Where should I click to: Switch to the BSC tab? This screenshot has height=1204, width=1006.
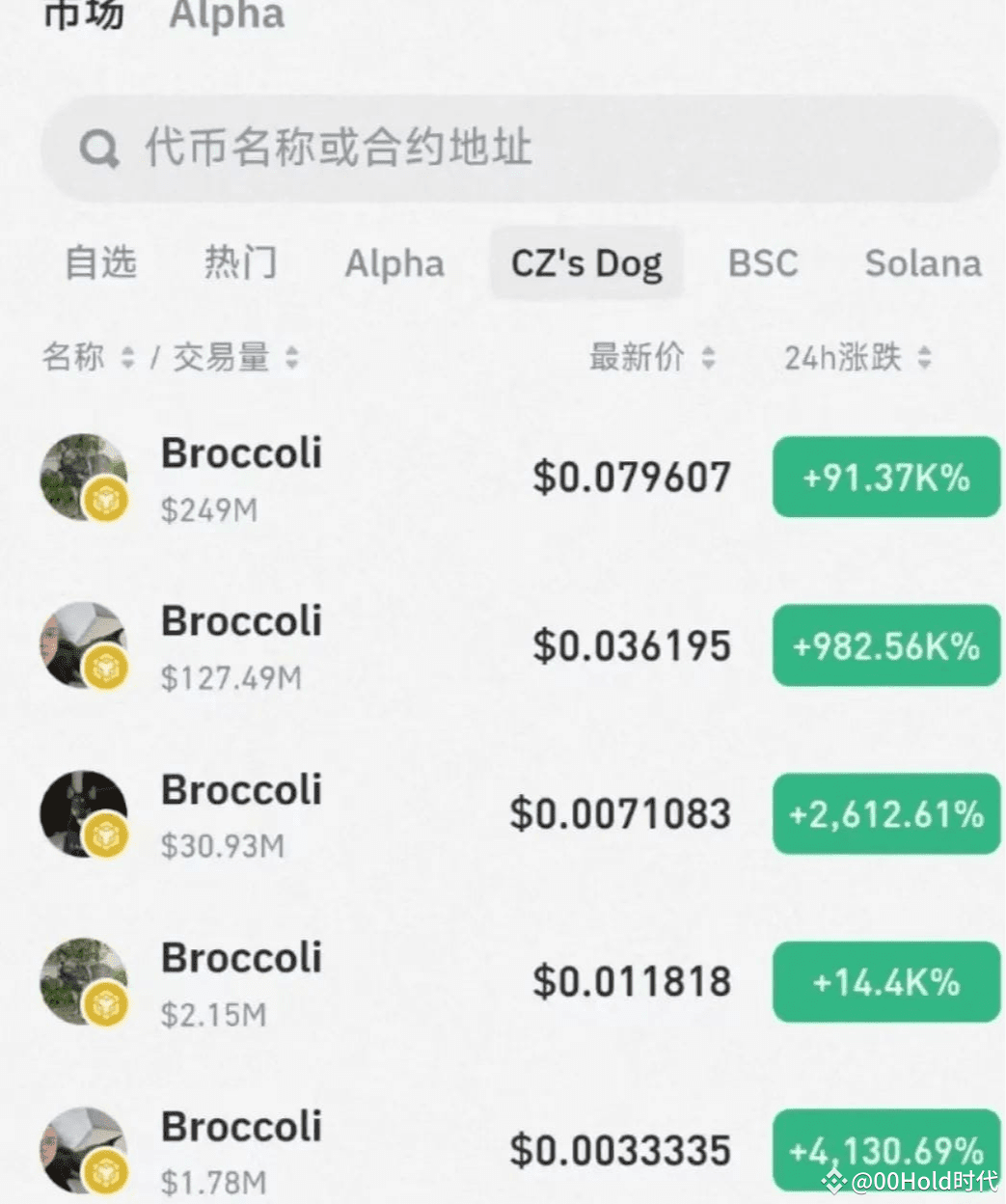tap(762, 263)
